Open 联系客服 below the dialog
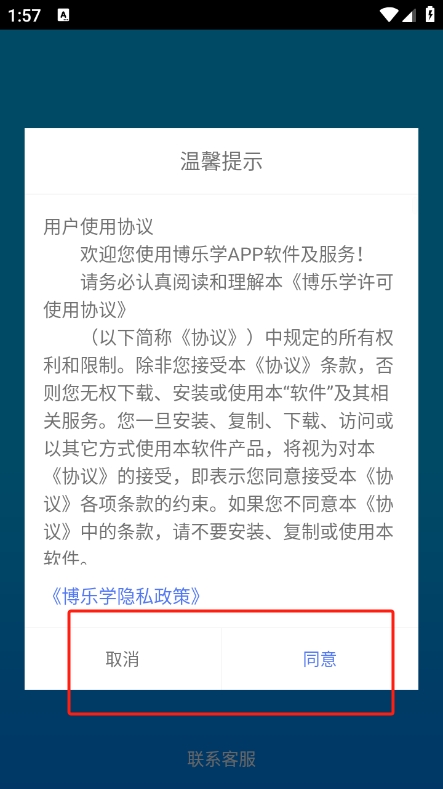Viewport: 443px width, 789px height. [x=222, y=759]
